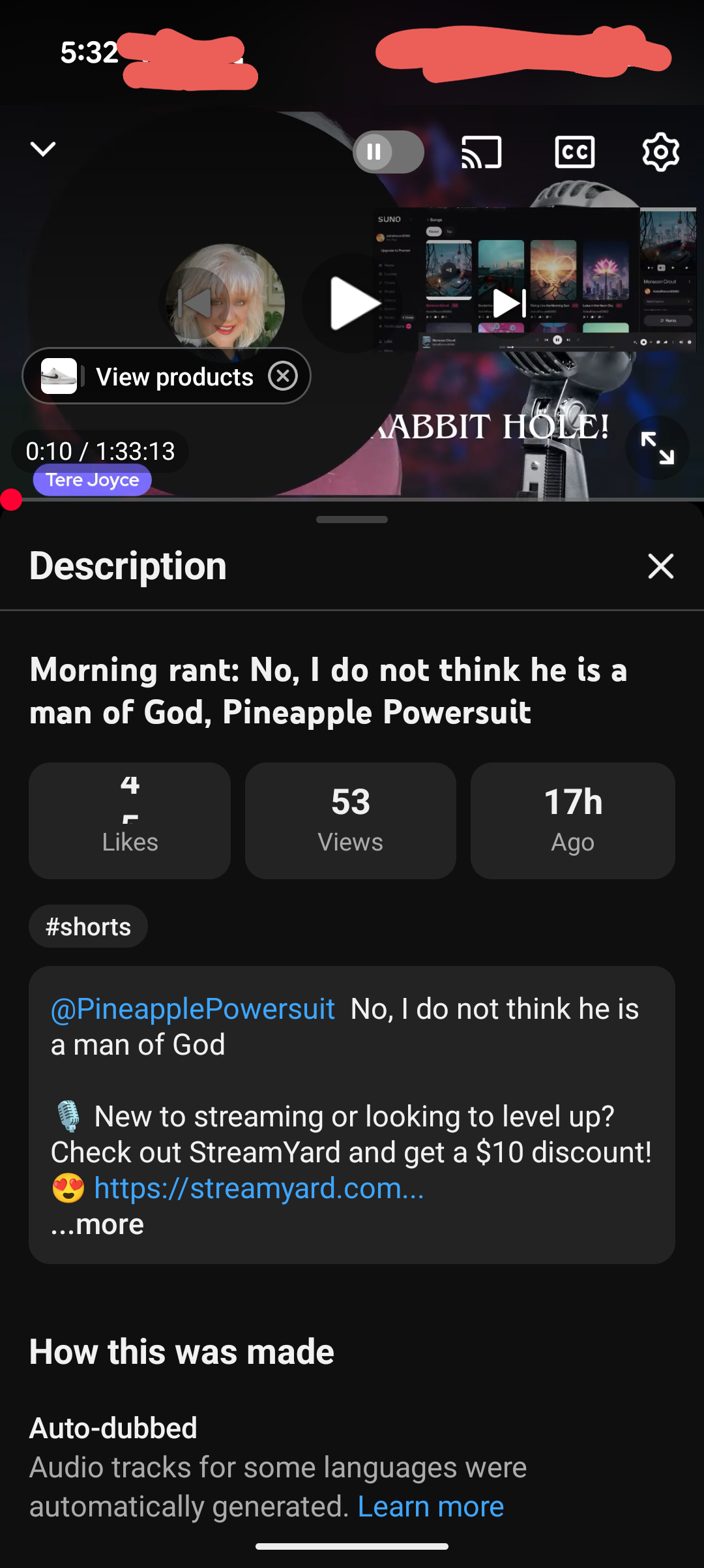Play the paused video

tap(353, 303)
